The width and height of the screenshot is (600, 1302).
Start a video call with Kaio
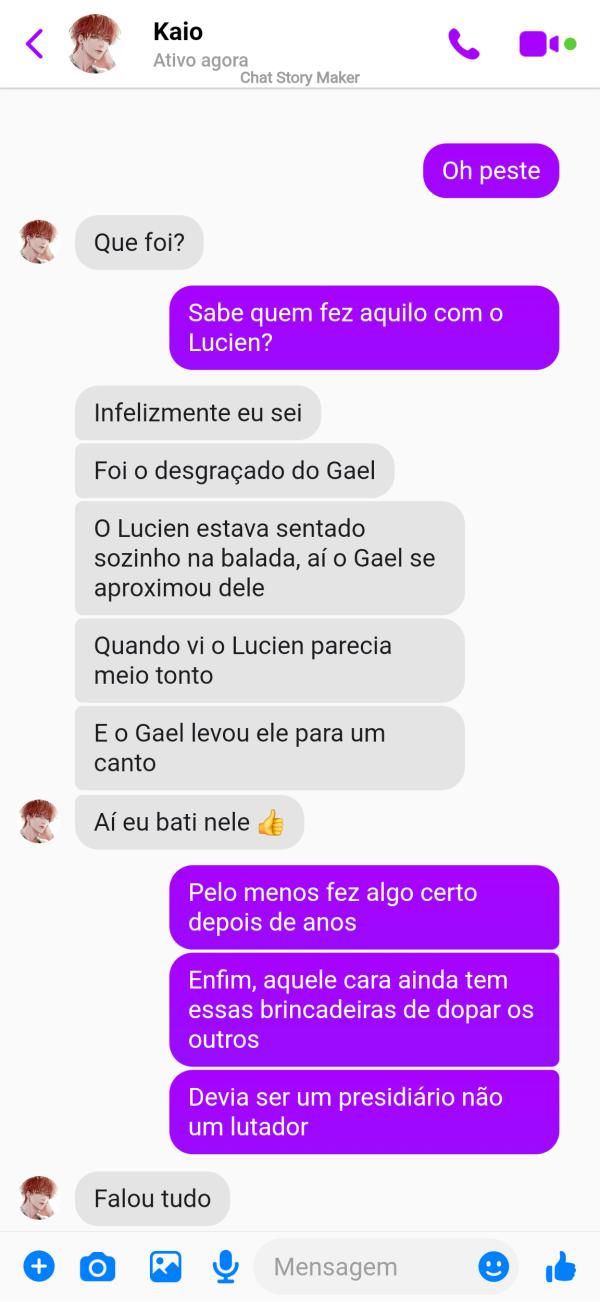click(x=538, y=44)
